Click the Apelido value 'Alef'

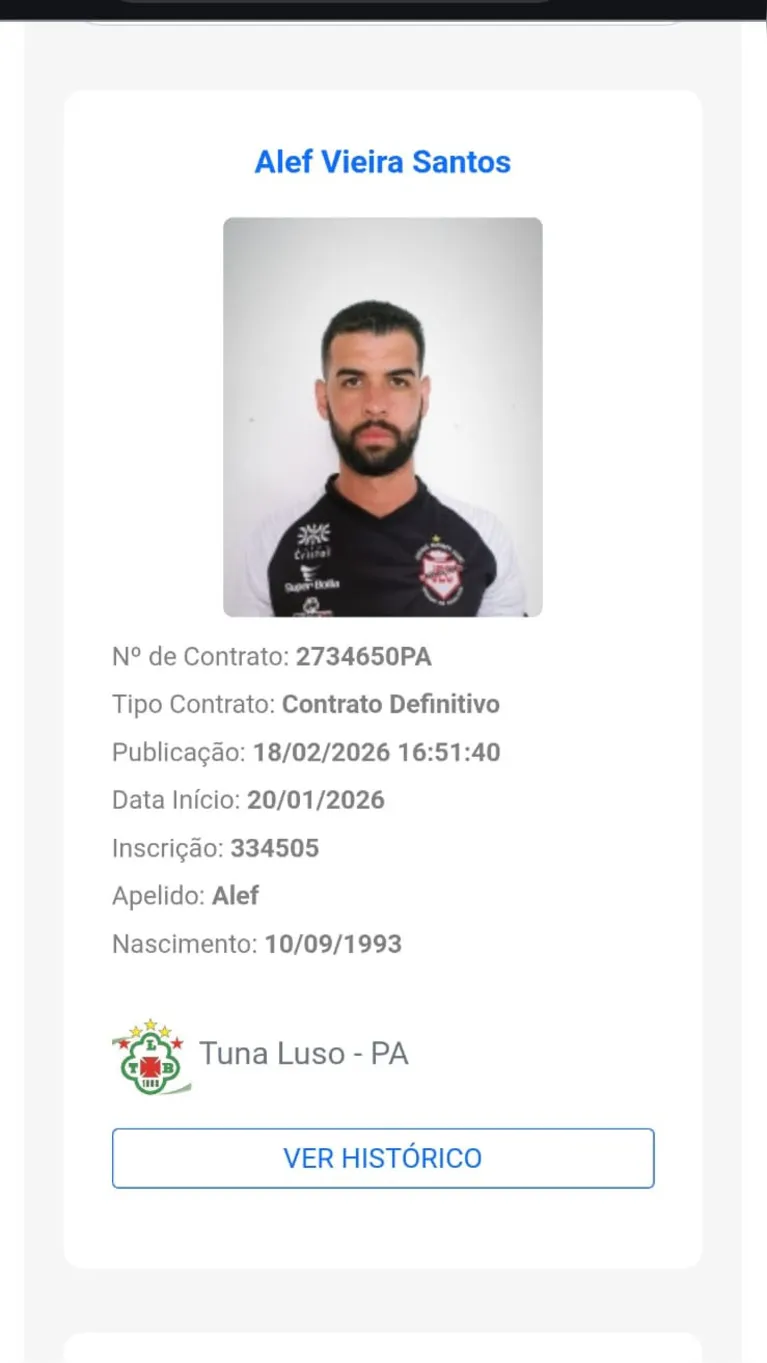236,896
